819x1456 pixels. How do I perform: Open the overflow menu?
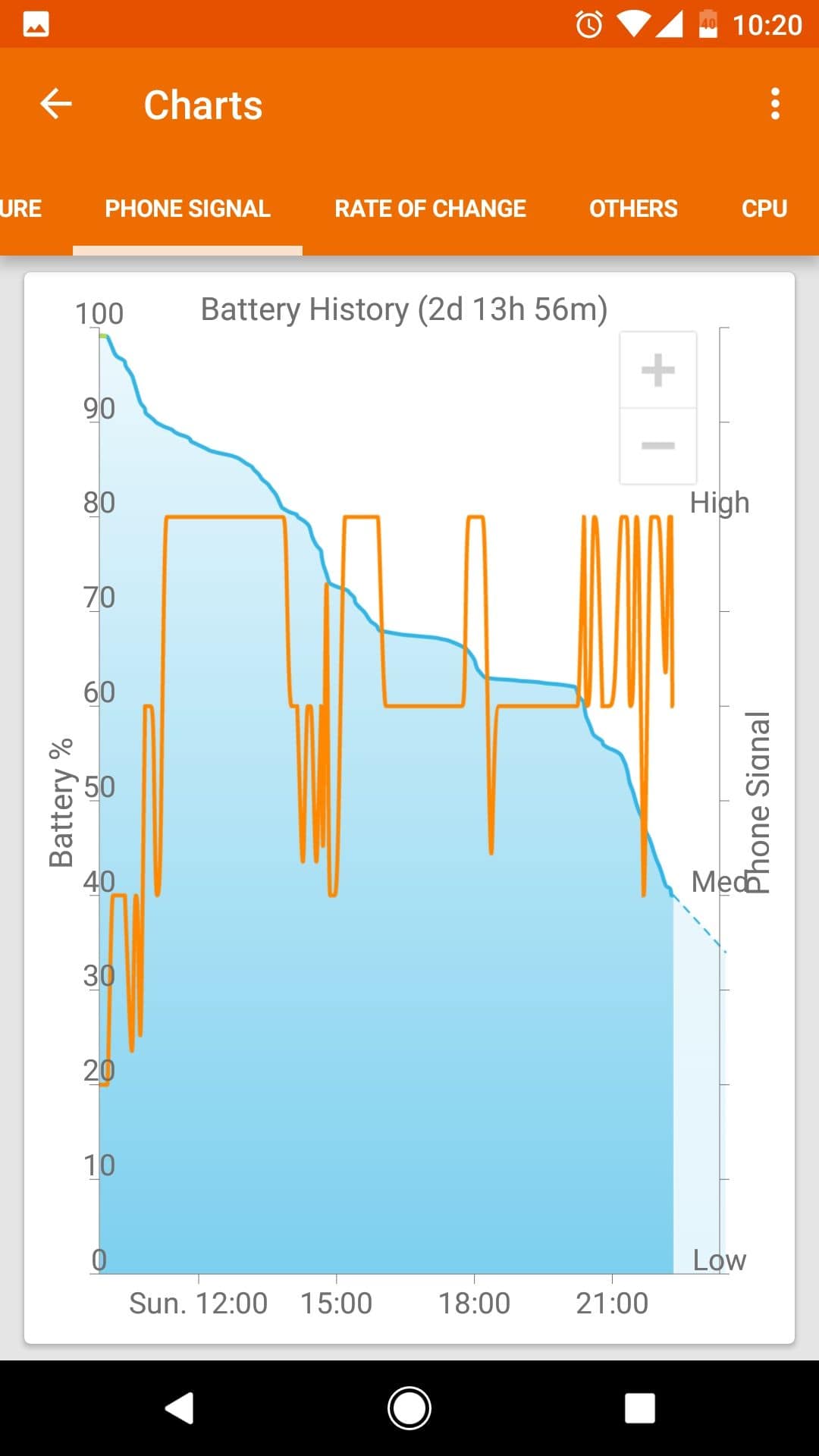pyautogui.click(x=774, y=104)
